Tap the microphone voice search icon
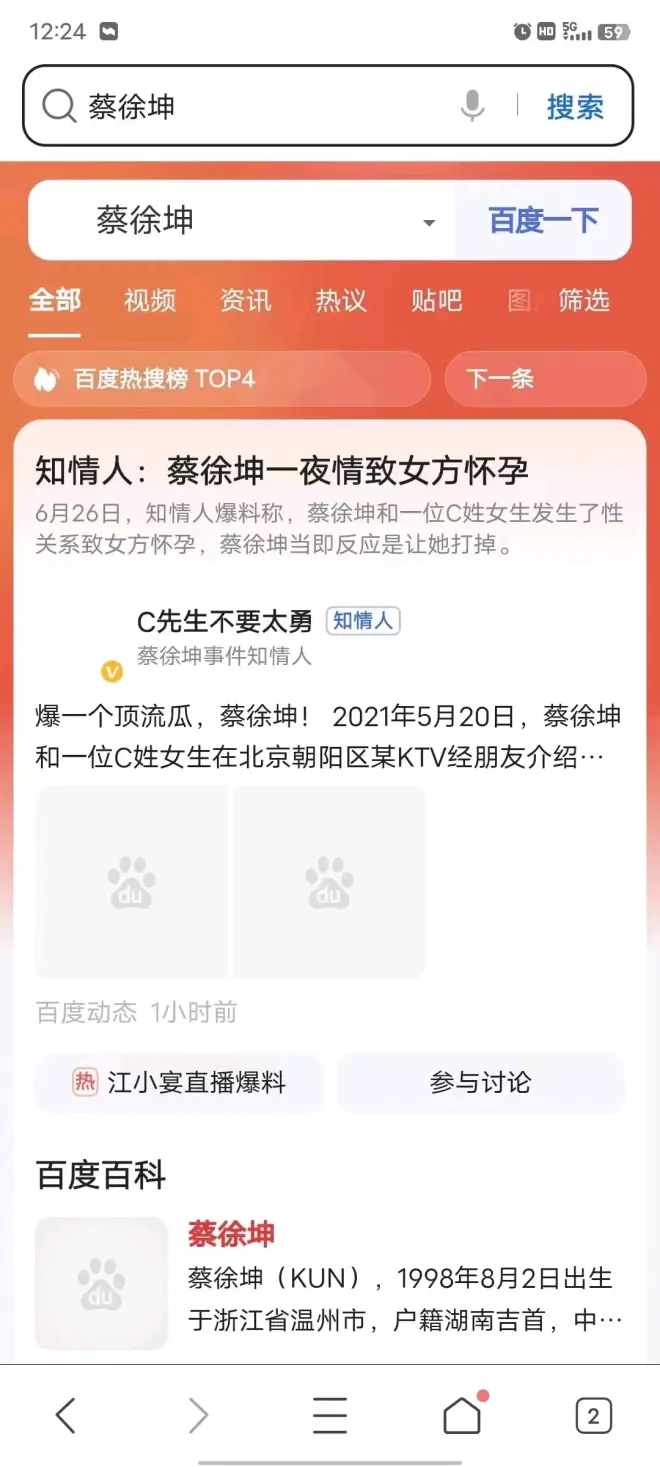660x1467 pixels. click(x=472, y=106)
